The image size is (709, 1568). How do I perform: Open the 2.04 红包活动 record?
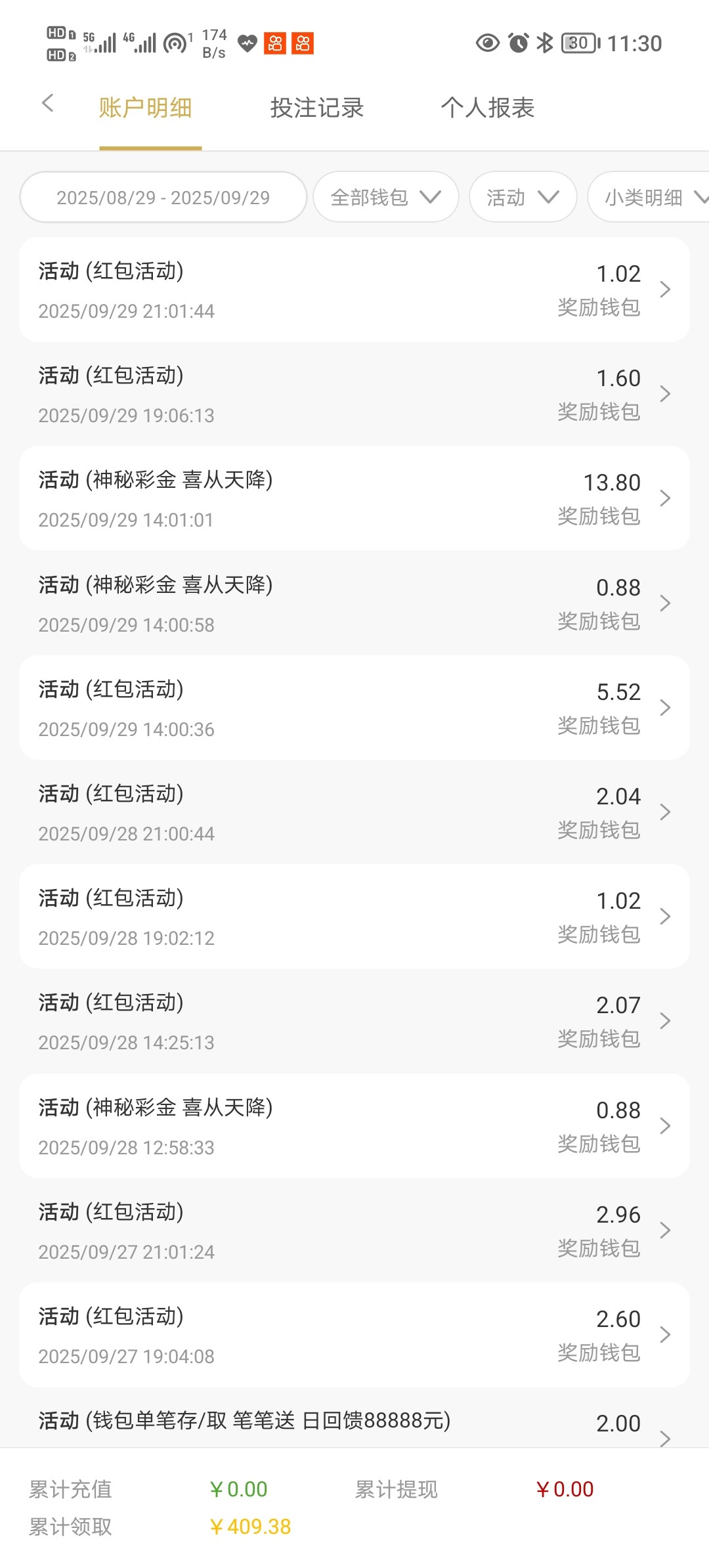pyautogui.click(x=354, y=812)
